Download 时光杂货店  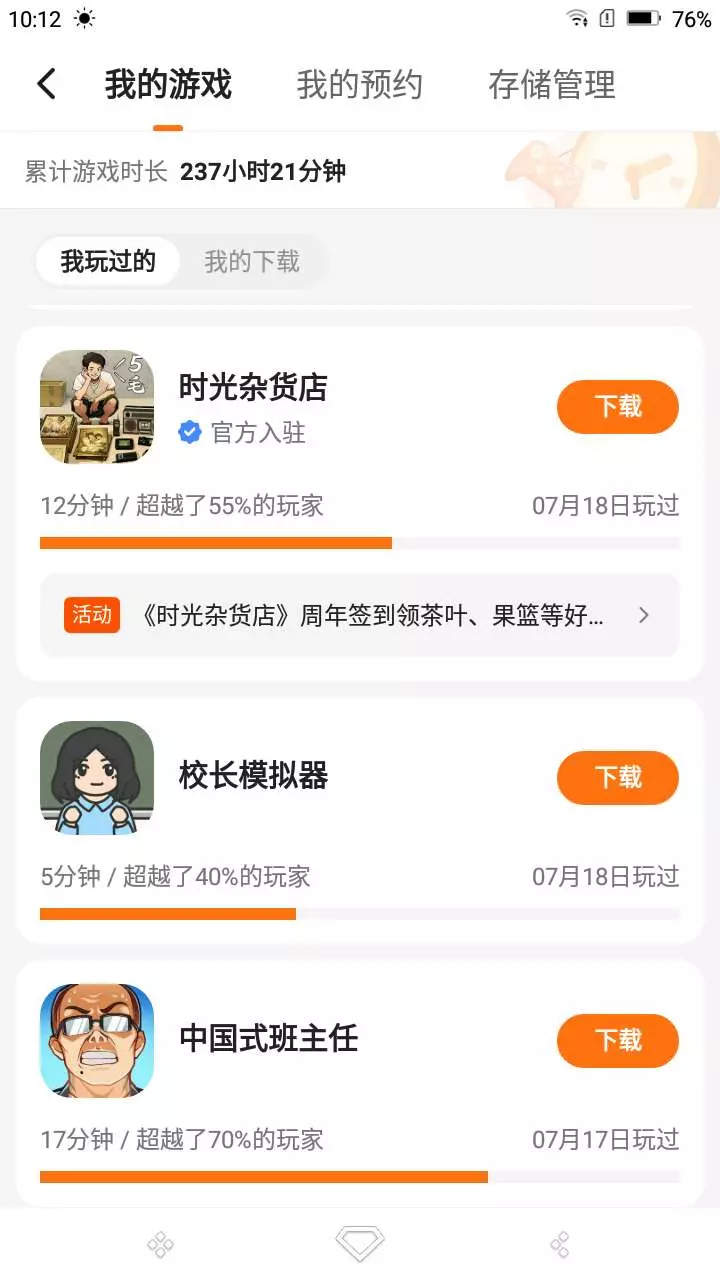pos(617,407)
